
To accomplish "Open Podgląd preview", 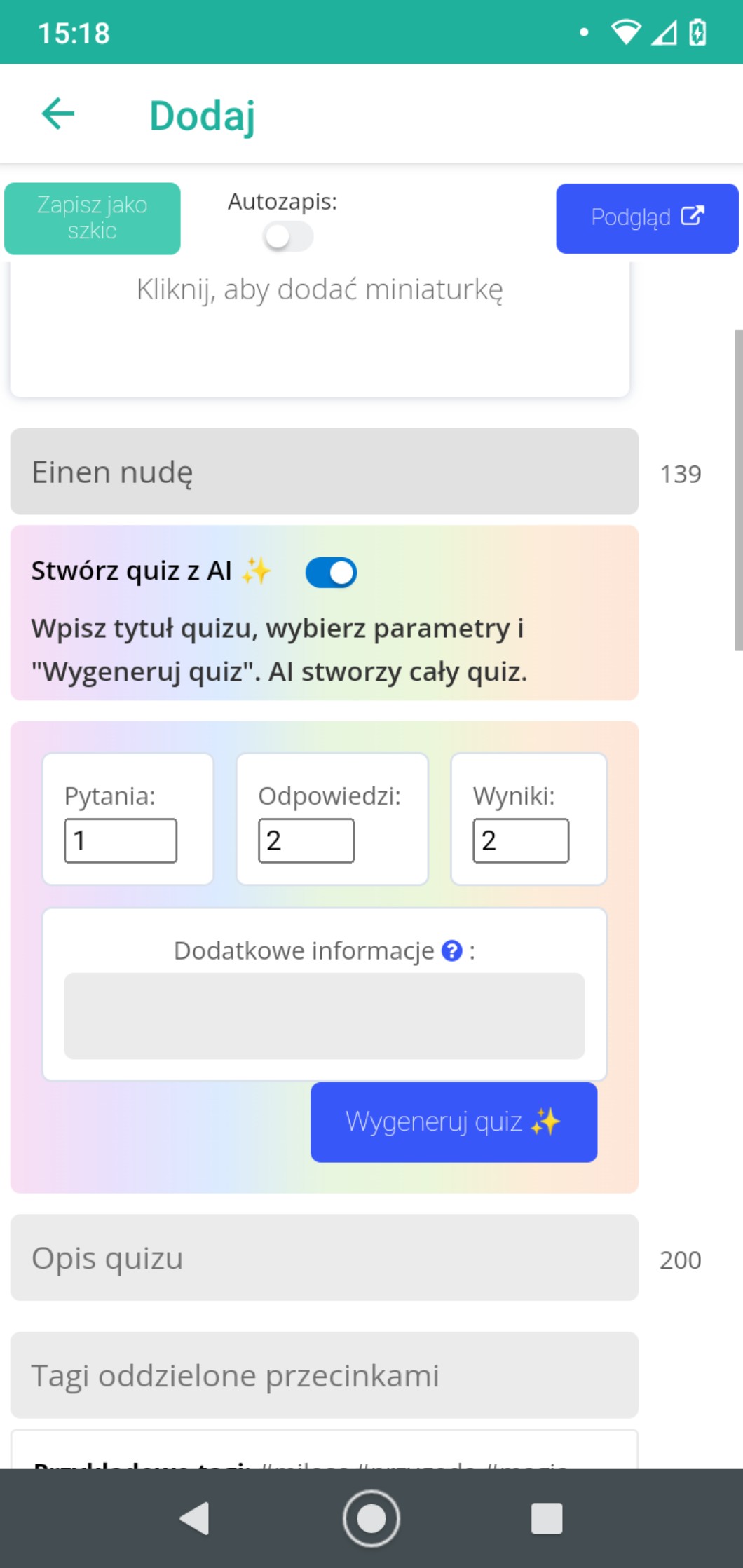I will pyautogui.click(x=646, y=218).
